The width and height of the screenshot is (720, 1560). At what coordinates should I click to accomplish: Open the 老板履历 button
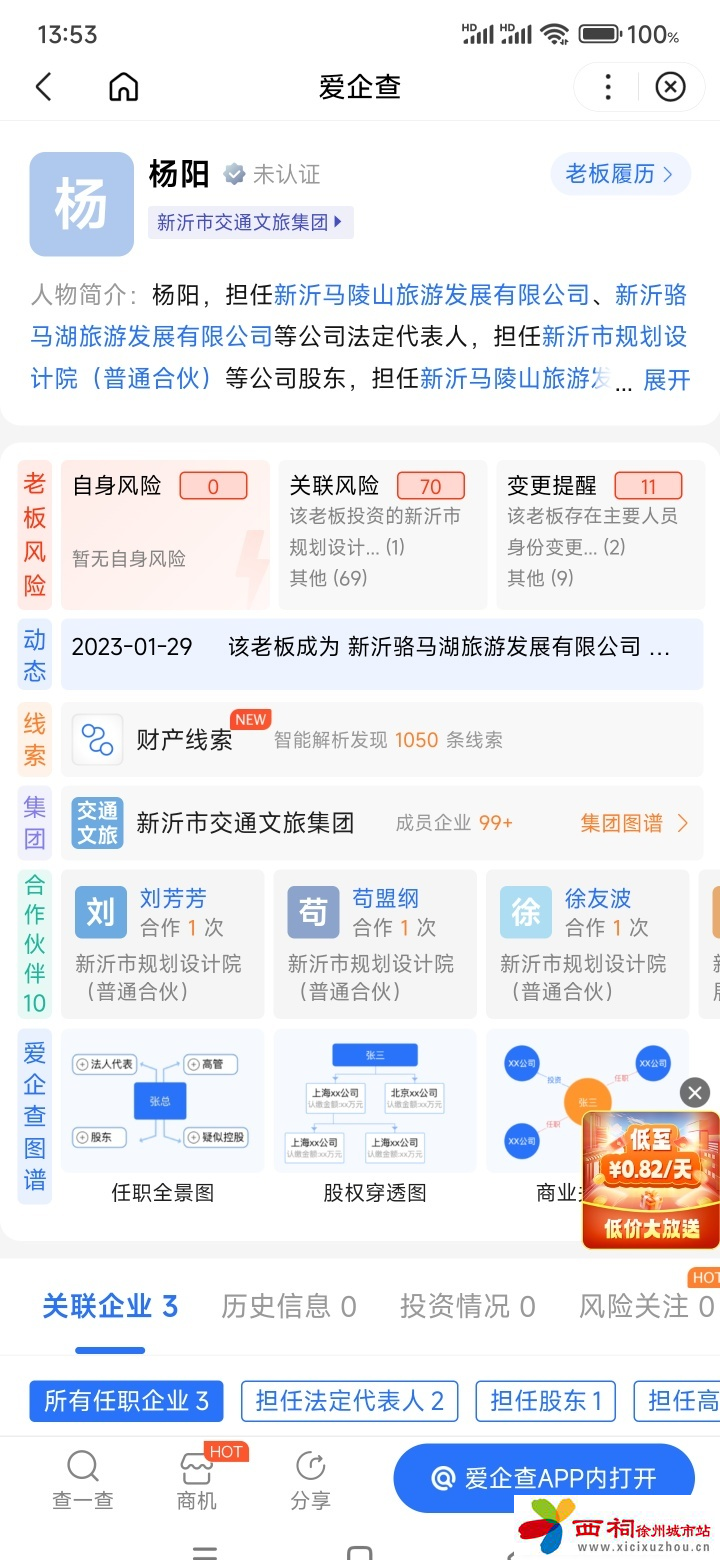(619, 174)
